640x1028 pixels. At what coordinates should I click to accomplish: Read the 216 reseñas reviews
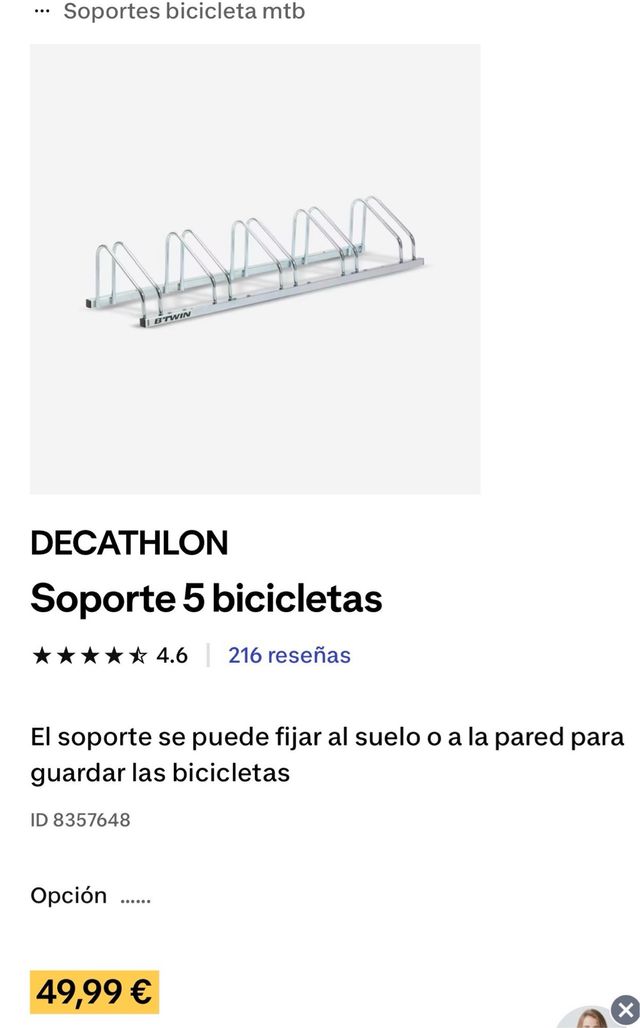coord(289,655)
